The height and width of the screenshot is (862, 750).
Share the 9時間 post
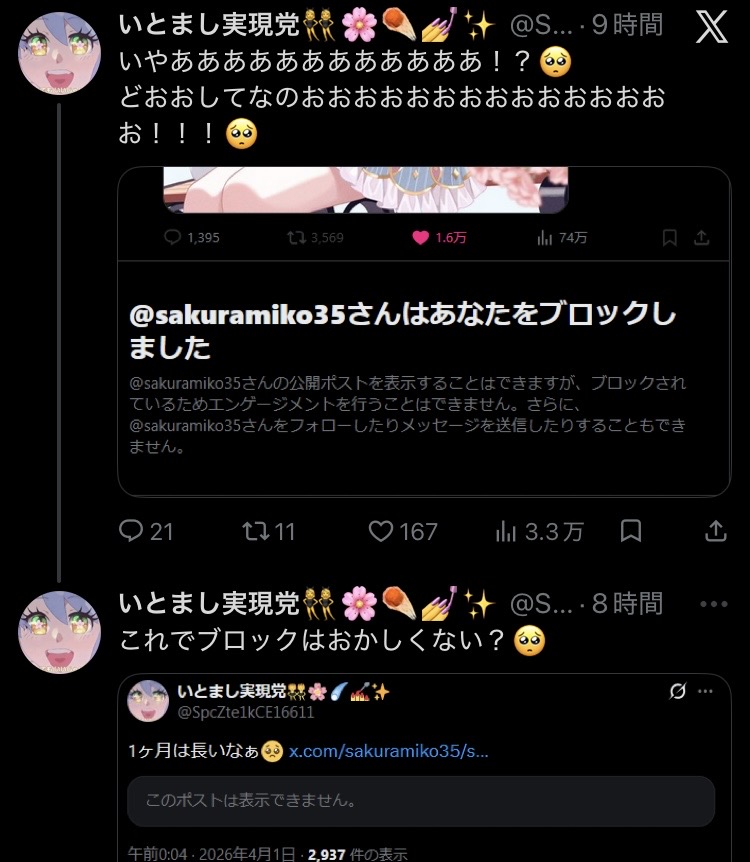tap(716, 531)
